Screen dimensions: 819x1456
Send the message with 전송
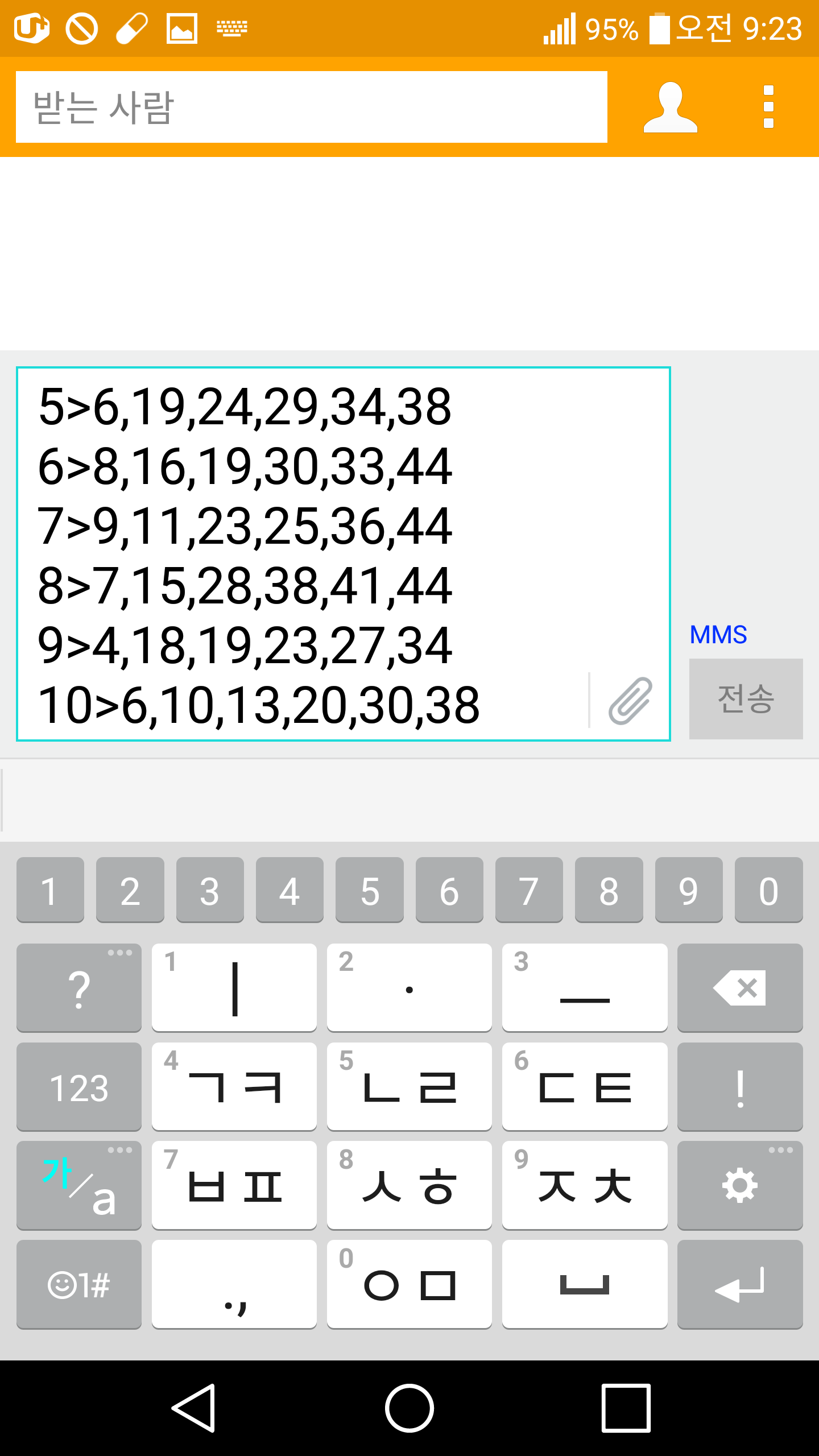pyautogui.click(x=746, y=699)
